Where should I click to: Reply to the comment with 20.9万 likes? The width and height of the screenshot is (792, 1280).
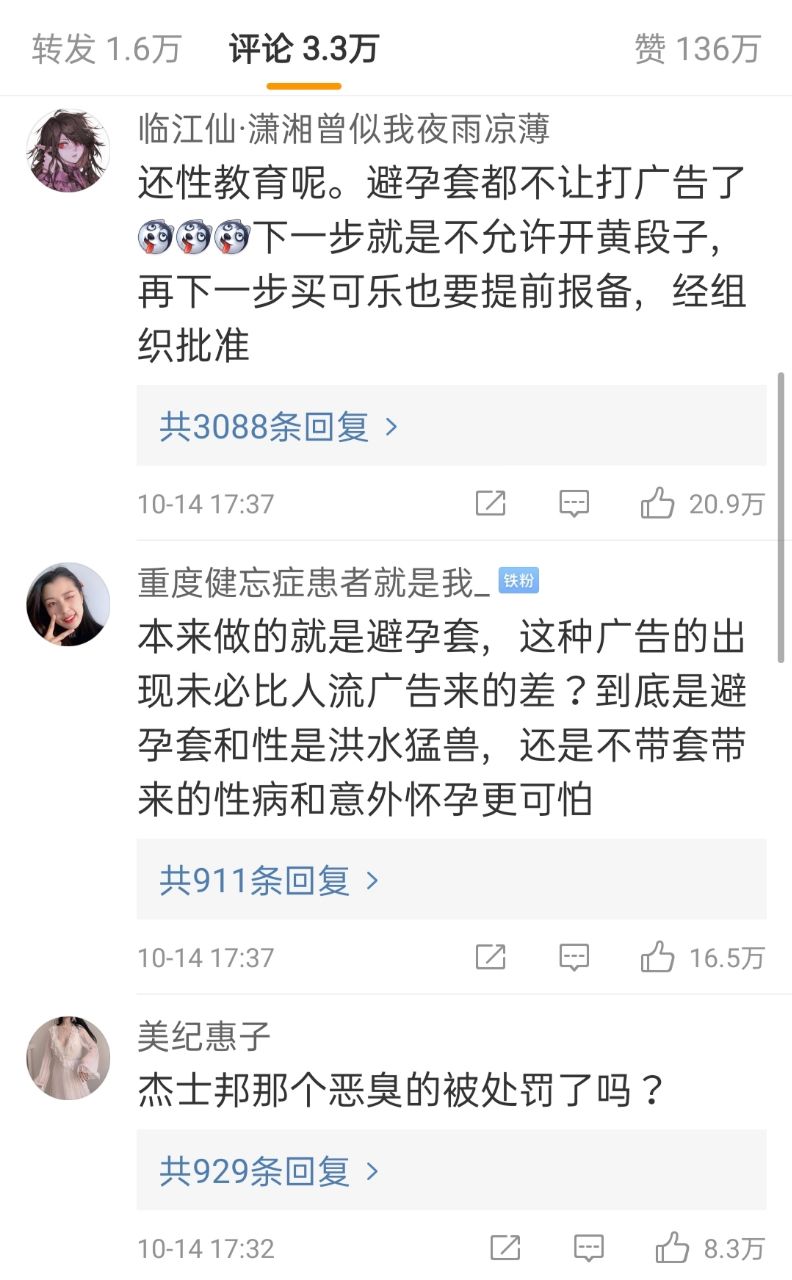click(x=573, y=504)
